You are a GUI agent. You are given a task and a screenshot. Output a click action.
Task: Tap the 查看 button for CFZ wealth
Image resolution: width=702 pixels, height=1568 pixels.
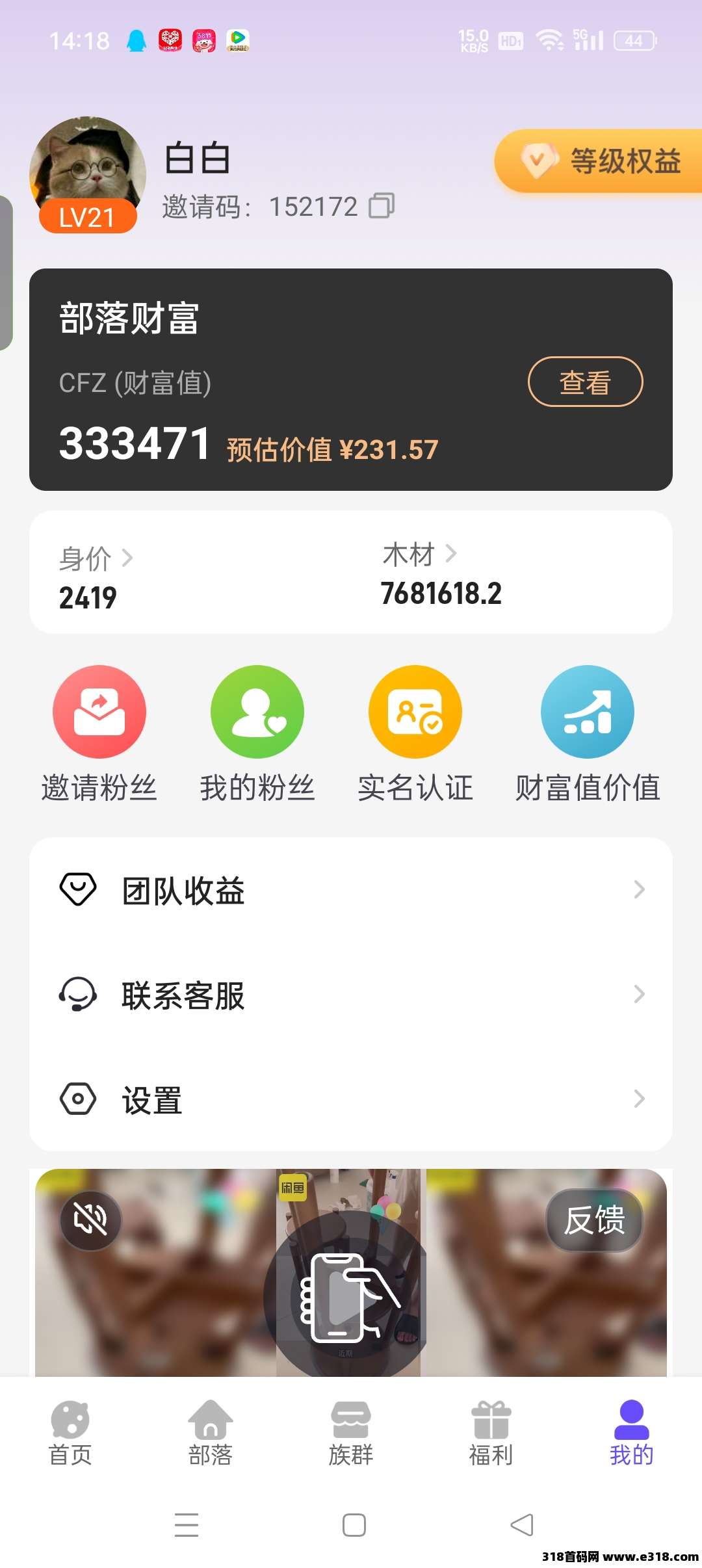click(x=585, y=382)
